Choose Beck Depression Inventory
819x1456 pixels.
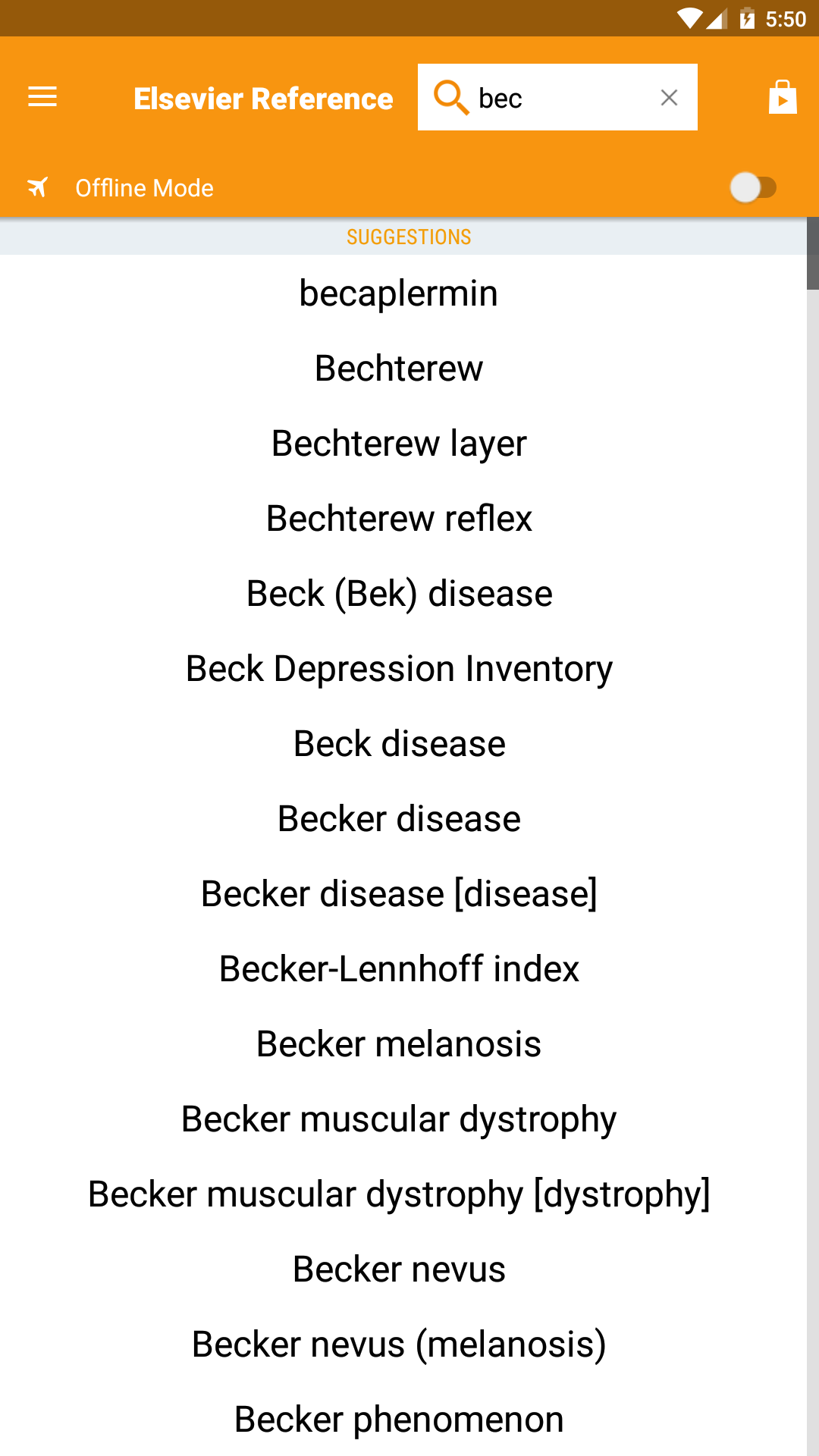[398, 669]
